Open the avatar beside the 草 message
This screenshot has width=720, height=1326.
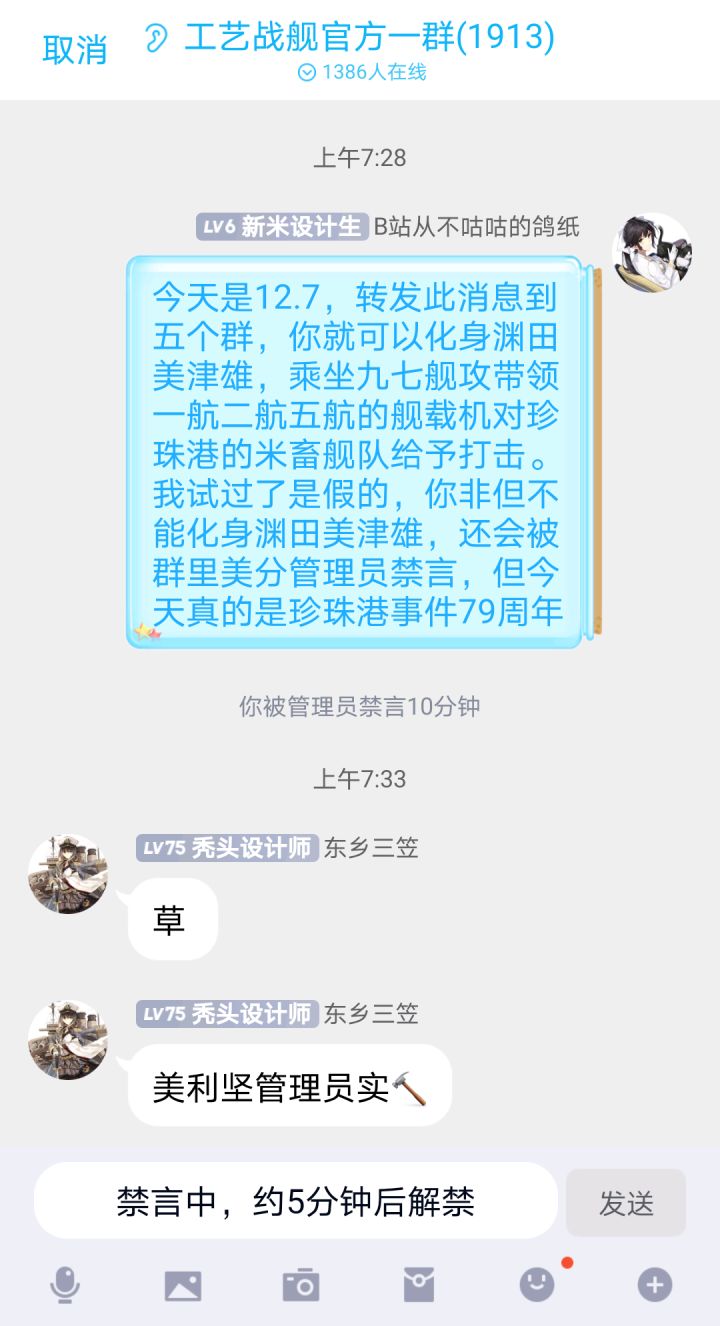click(x=68, y=874)
